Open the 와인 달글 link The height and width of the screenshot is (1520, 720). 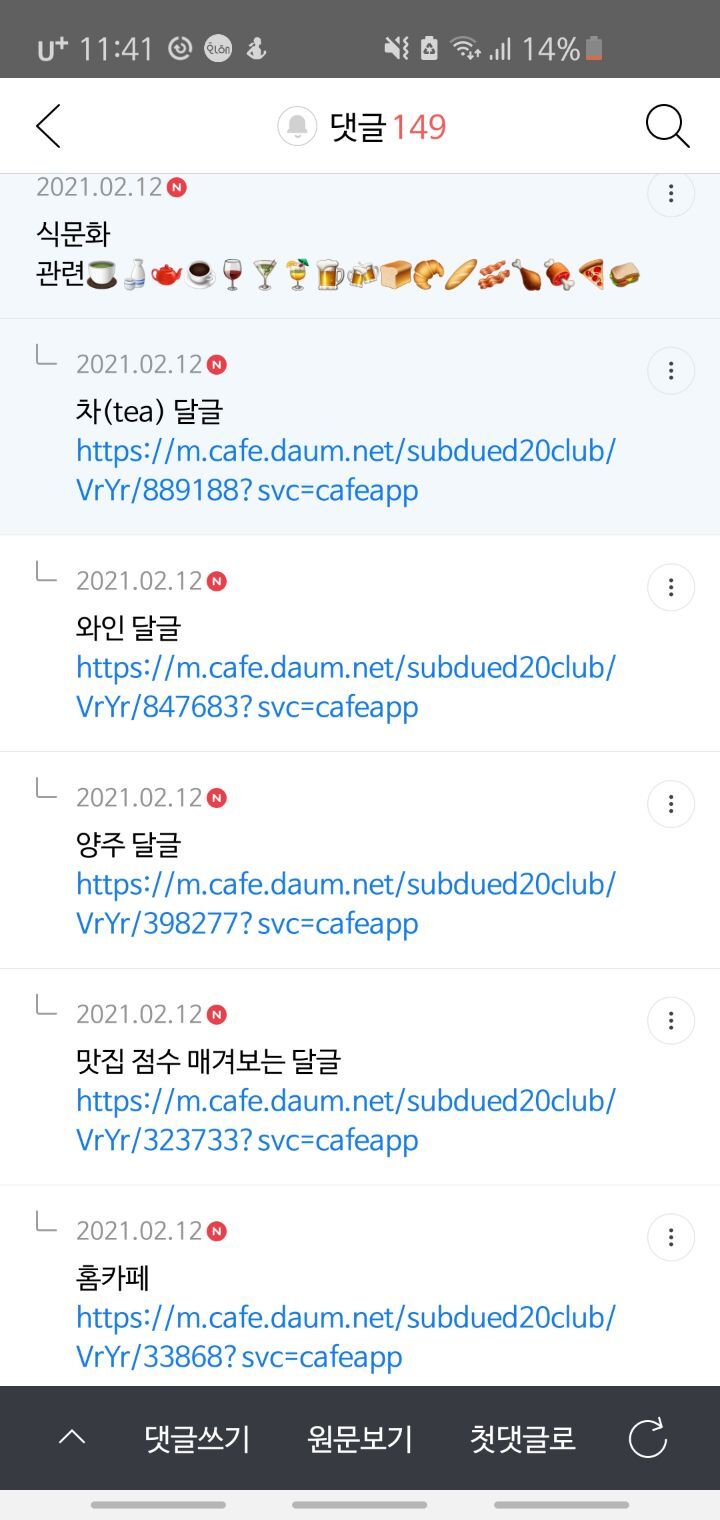point(345,687)
